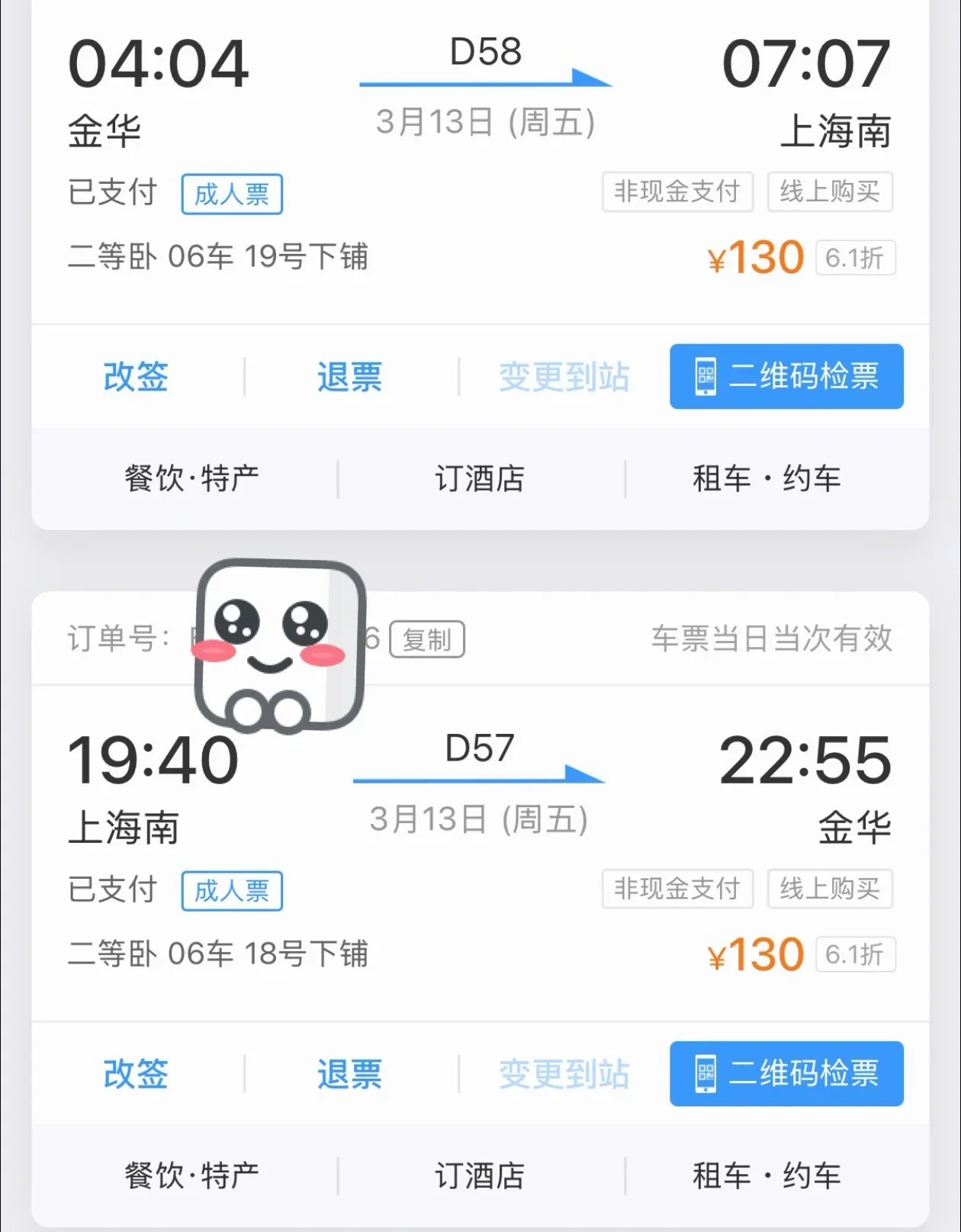Select 变更到站 for the D58 ticket
Screen dimensions: 961x1232
click(564, 377)
